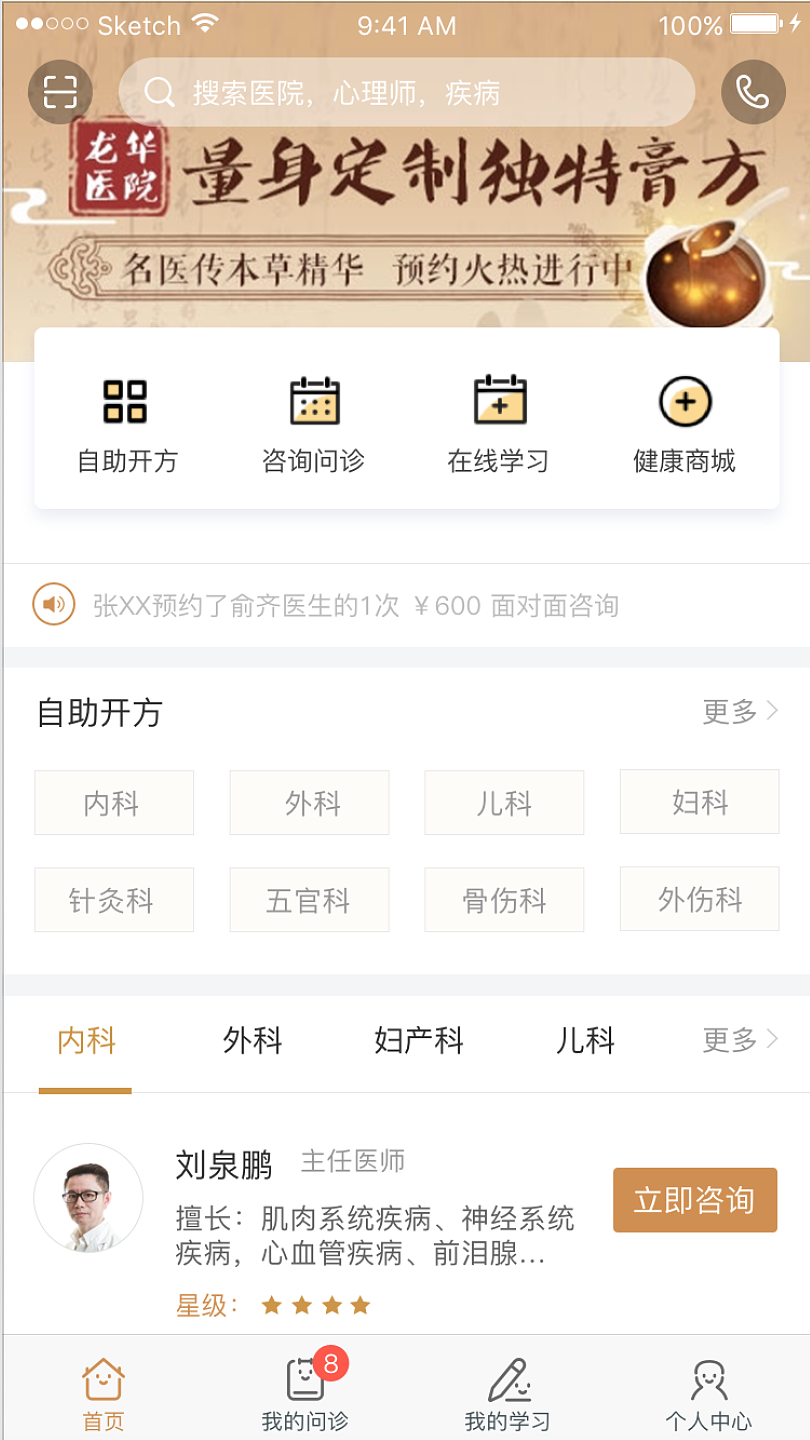The width and height of the screenshot is (810, 1440).
Task: Open 个人中心 from the bottom navigation
Action: pyautogui.click(x=707, y=1390)
